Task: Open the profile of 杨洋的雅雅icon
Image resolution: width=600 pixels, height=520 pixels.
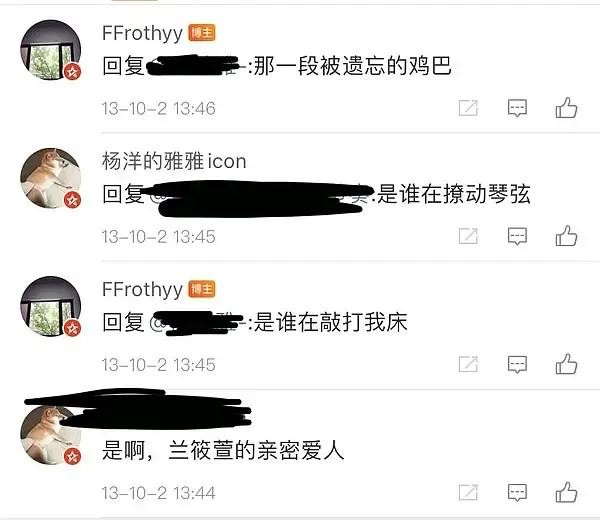Action: (174, 162)
